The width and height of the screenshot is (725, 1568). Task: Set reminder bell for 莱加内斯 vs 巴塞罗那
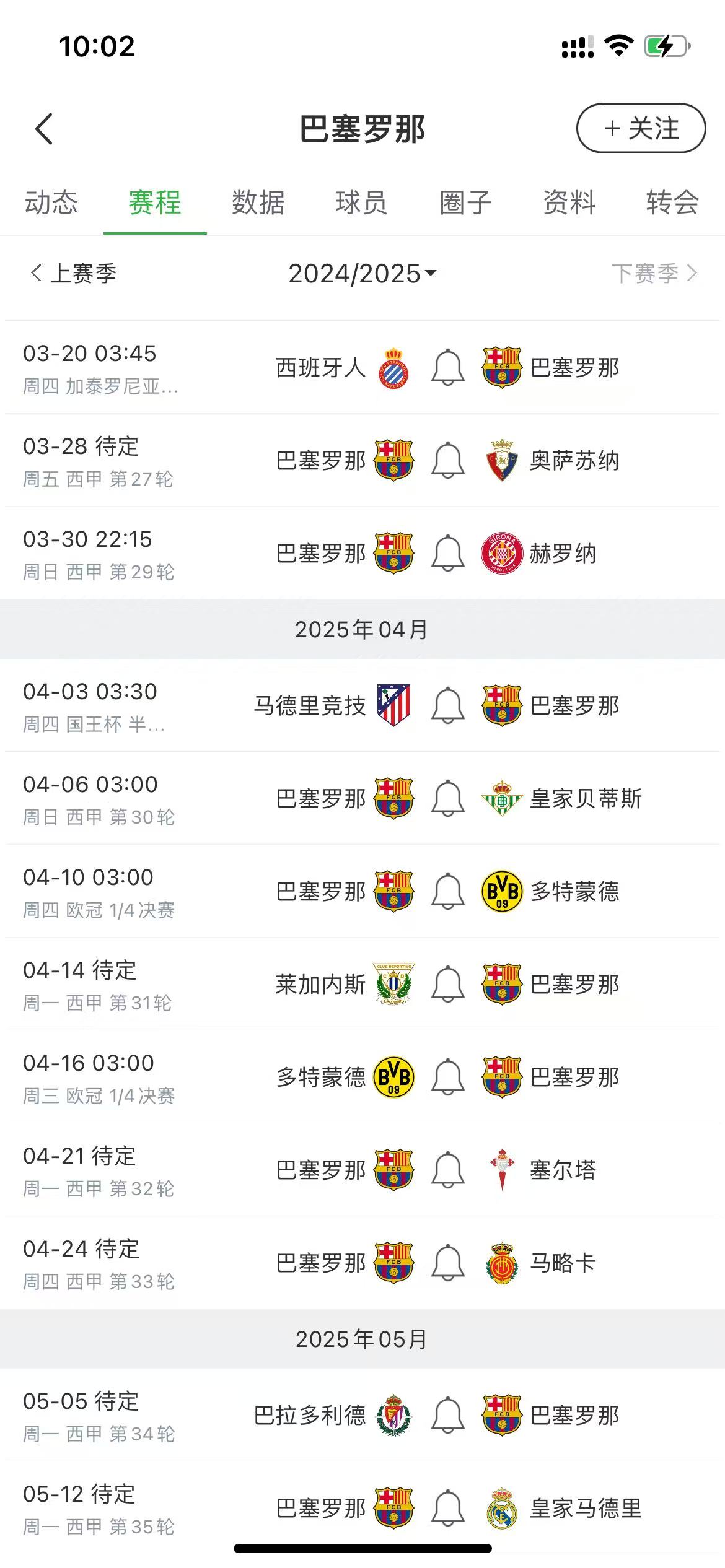(x=447, y=984)
